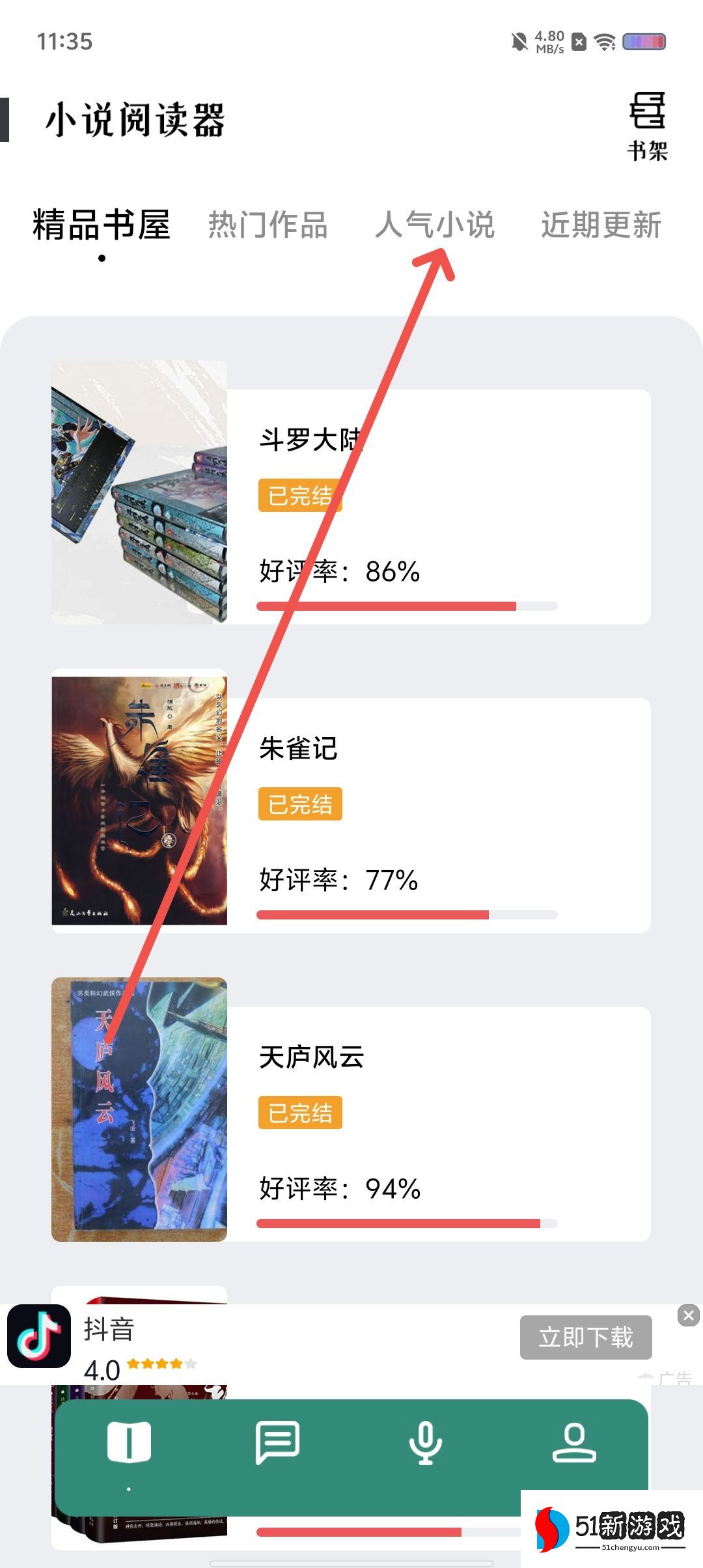This screenshot has width=703, height=1568.
Task: Tap 立即下载 on the 抖音 ad
Action: pyautogui.click(x=585, y=1337)
